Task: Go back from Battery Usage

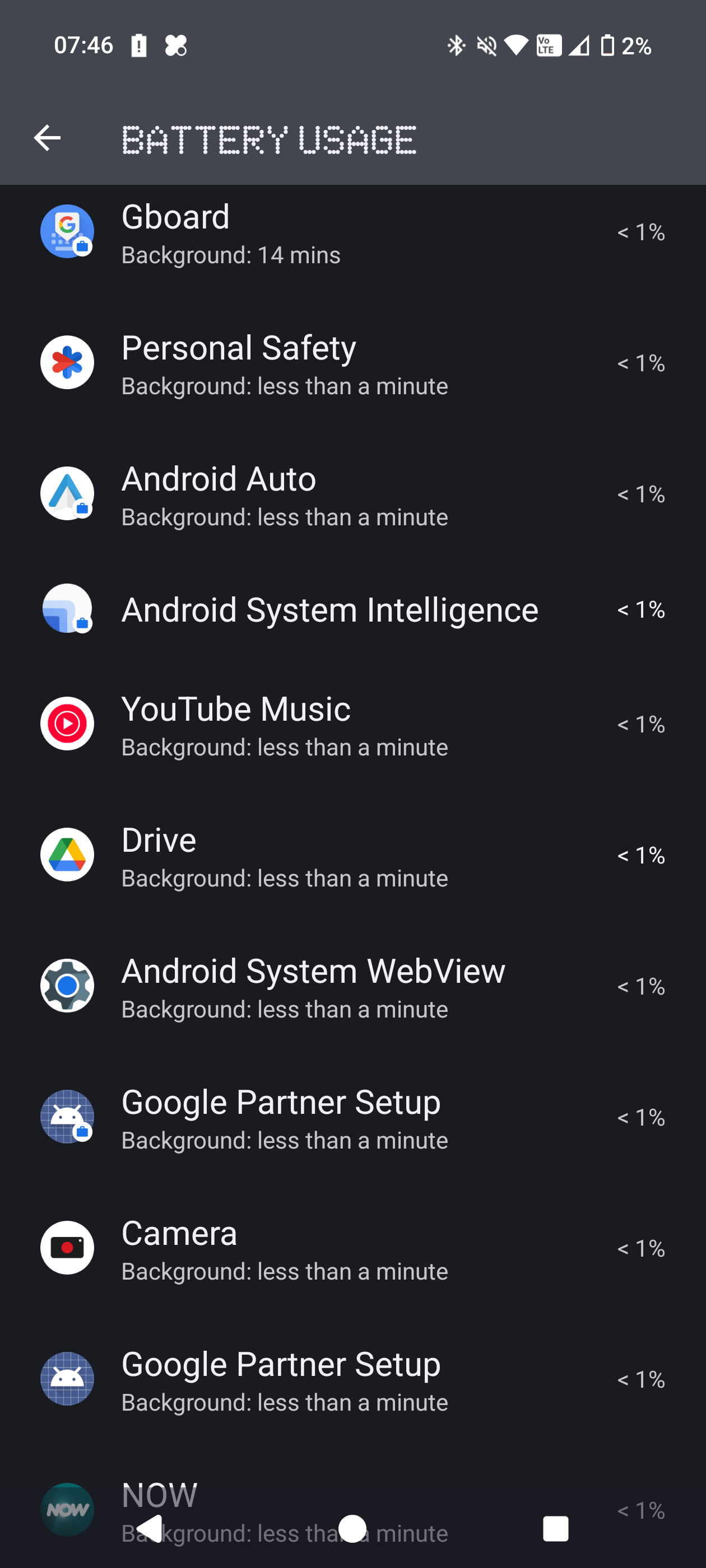Action: click(47, 138)
